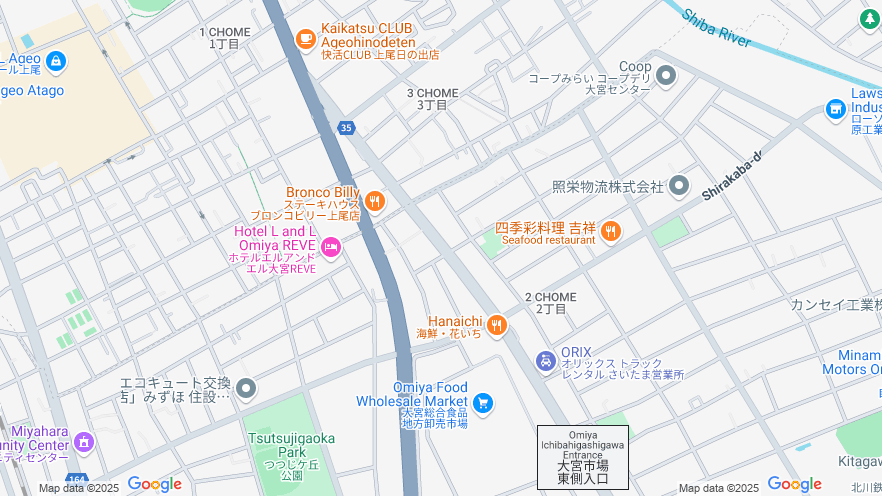This screenshot has width=882, height=496.
Task: Tap the Bronco Billy restaurant pin
Action: click(375, 201)
